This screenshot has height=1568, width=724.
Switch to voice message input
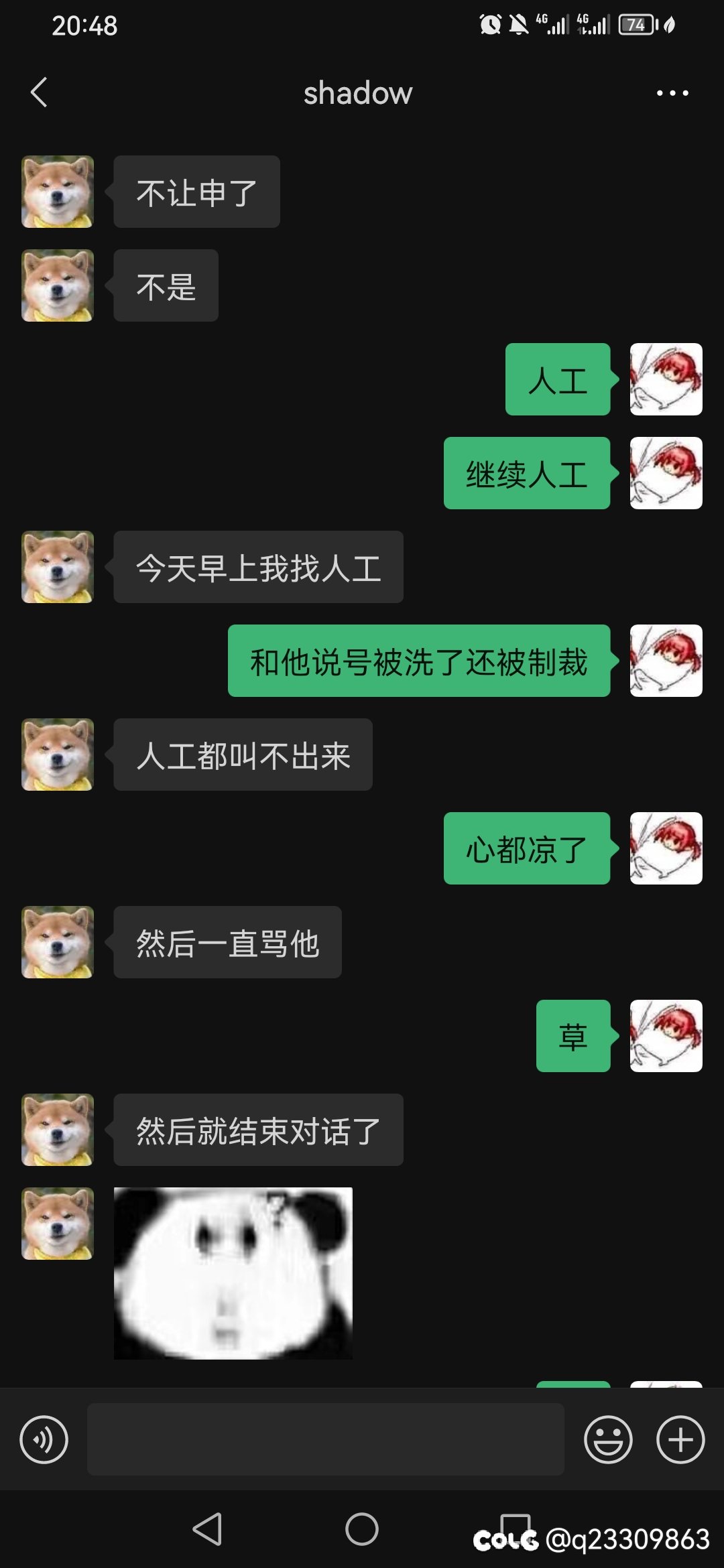tap(44, 1439)
